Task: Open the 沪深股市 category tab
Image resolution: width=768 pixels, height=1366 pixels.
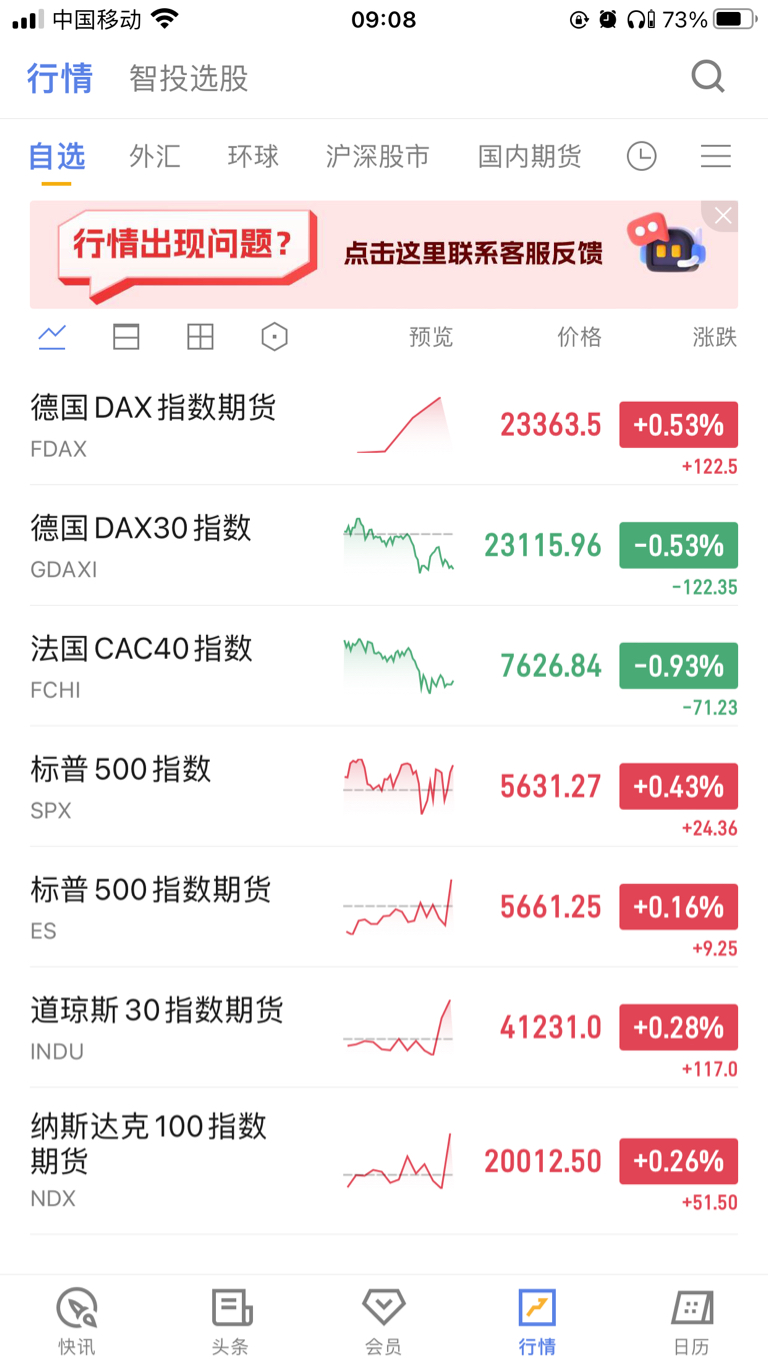Action: point(377,156)
